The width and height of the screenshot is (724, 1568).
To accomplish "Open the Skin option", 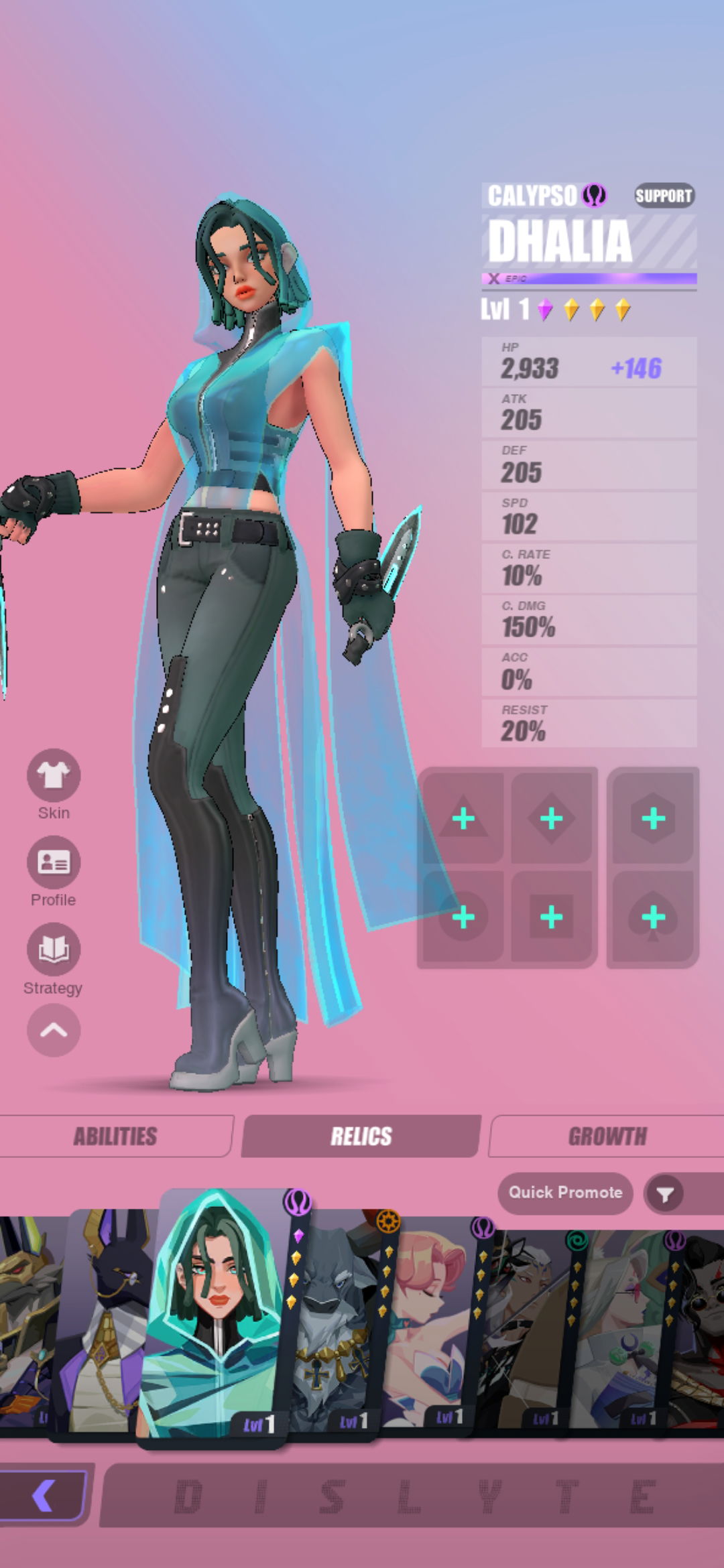I will click(x=54, y=775).
